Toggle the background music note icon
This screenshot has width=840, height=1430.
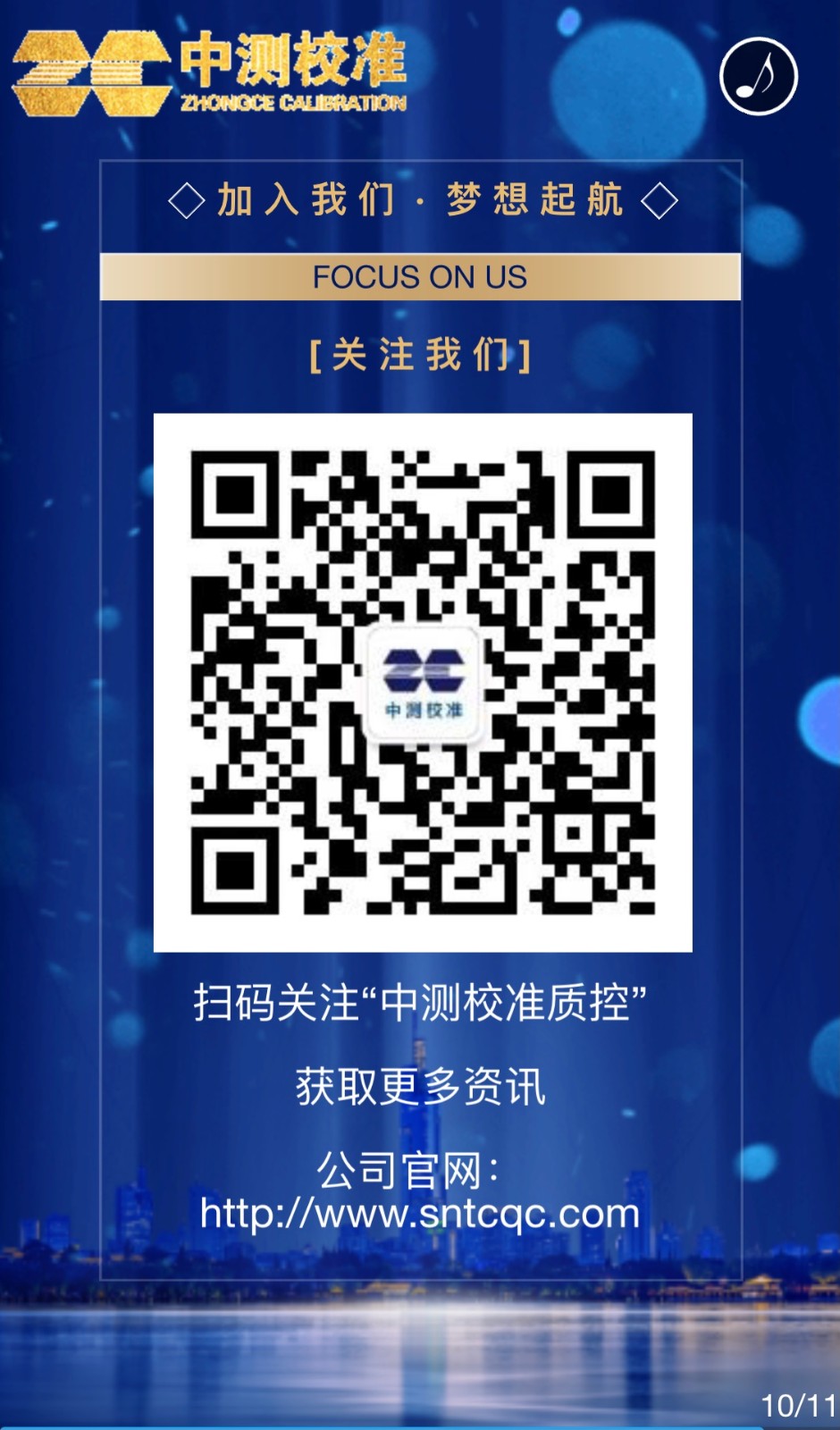click(758, 77)
